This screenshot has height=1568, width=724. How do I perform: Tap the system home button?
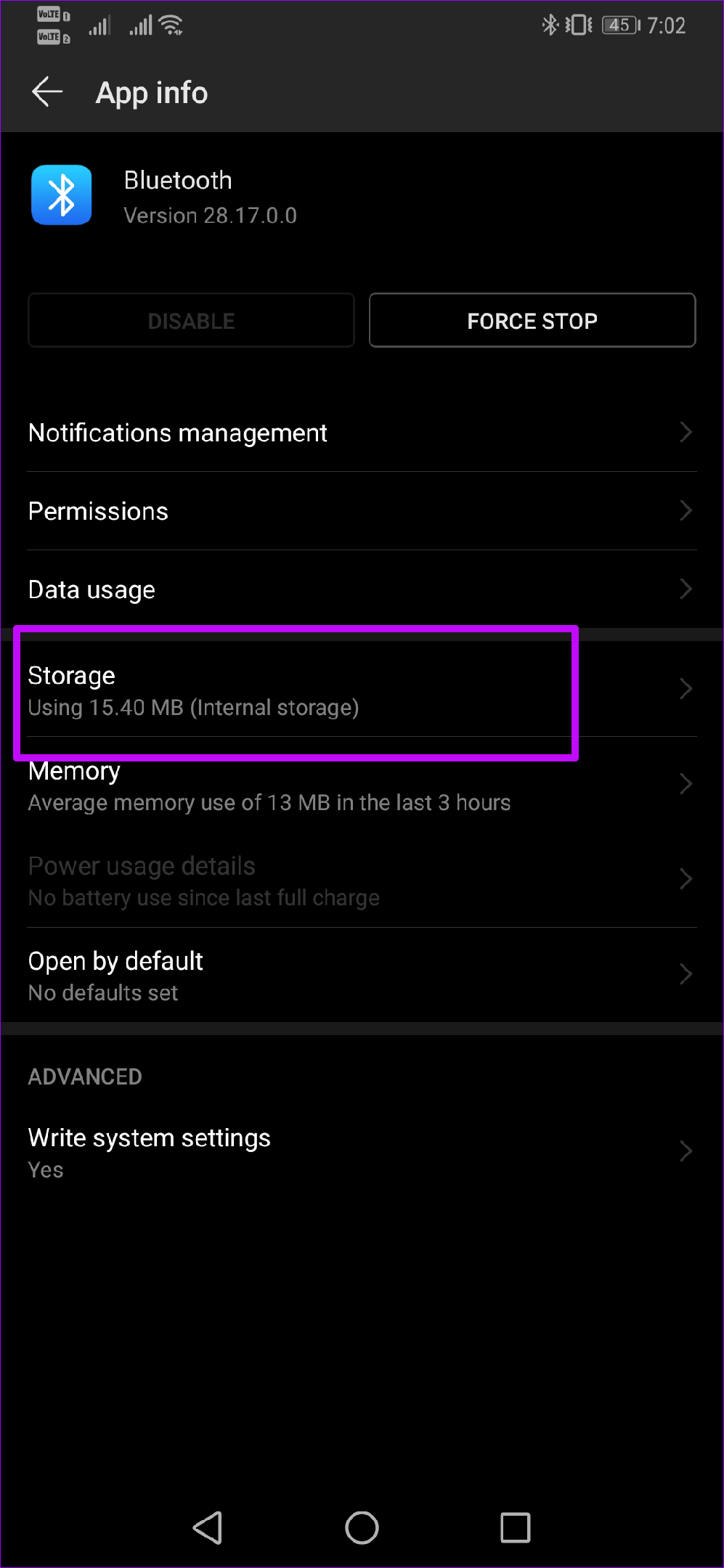362,1527
